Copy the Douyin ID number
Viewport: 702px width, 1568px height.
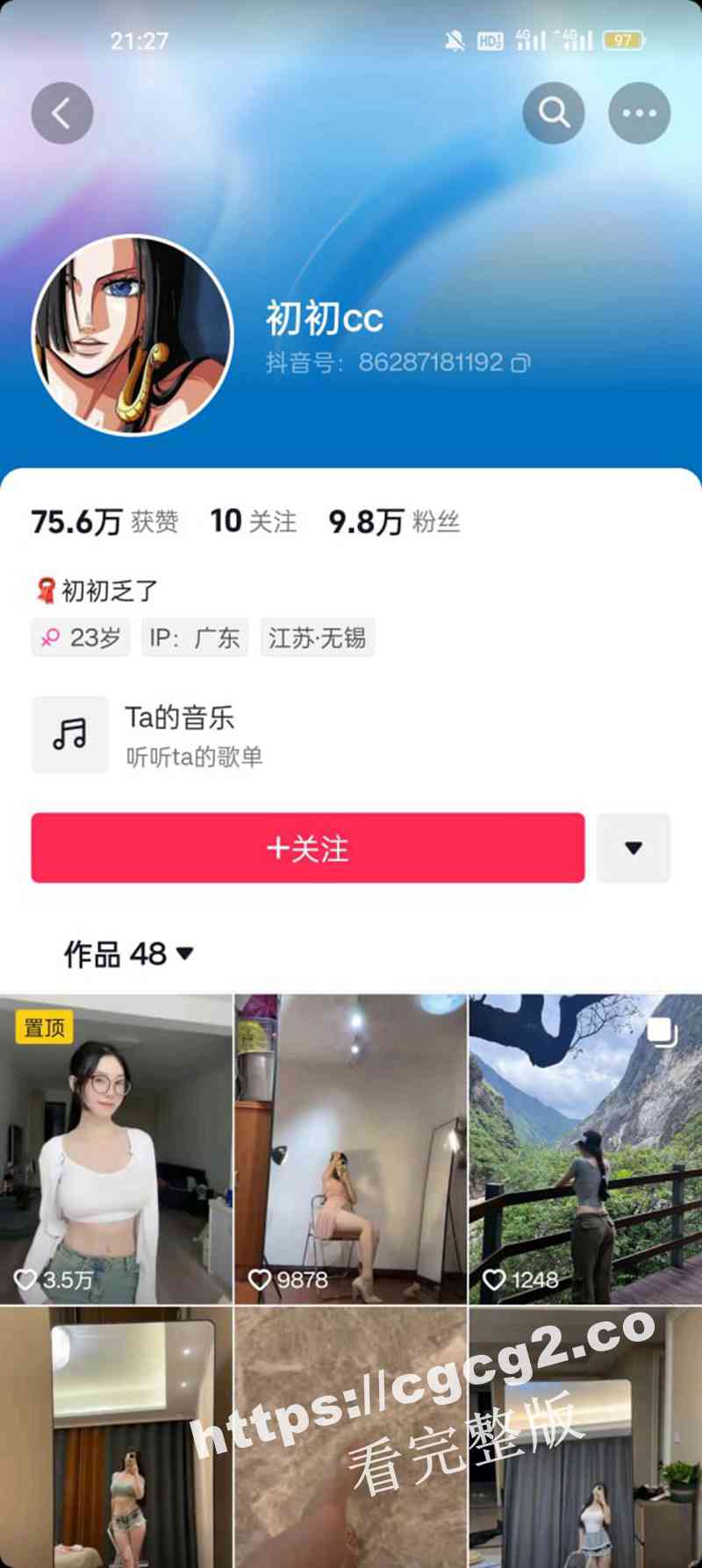(521, 363)
